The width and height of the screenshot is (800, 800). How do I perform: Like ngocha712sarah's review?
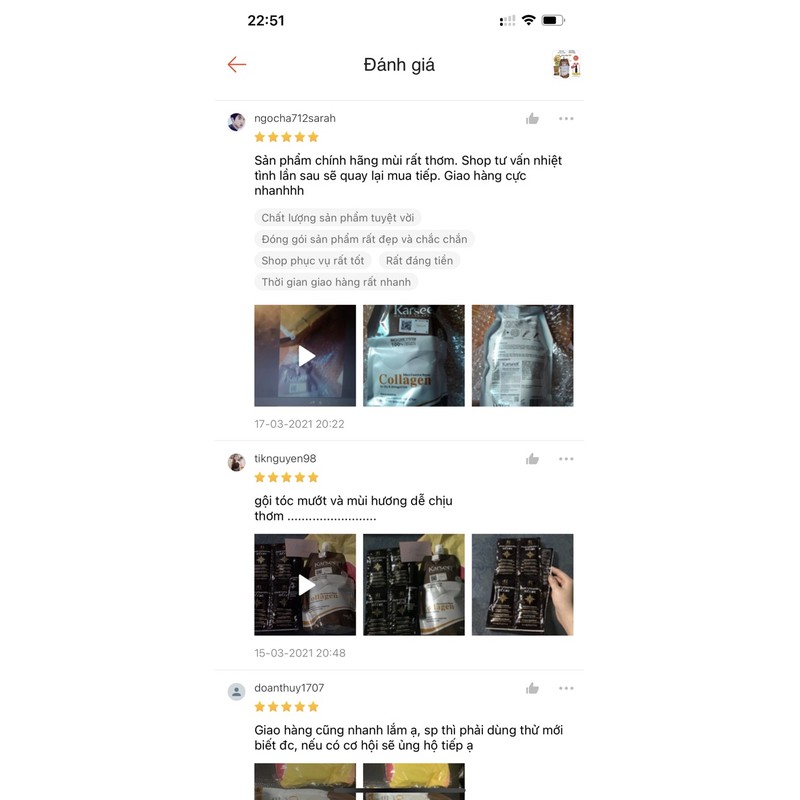pyautogui.click(x=532, y=119)
